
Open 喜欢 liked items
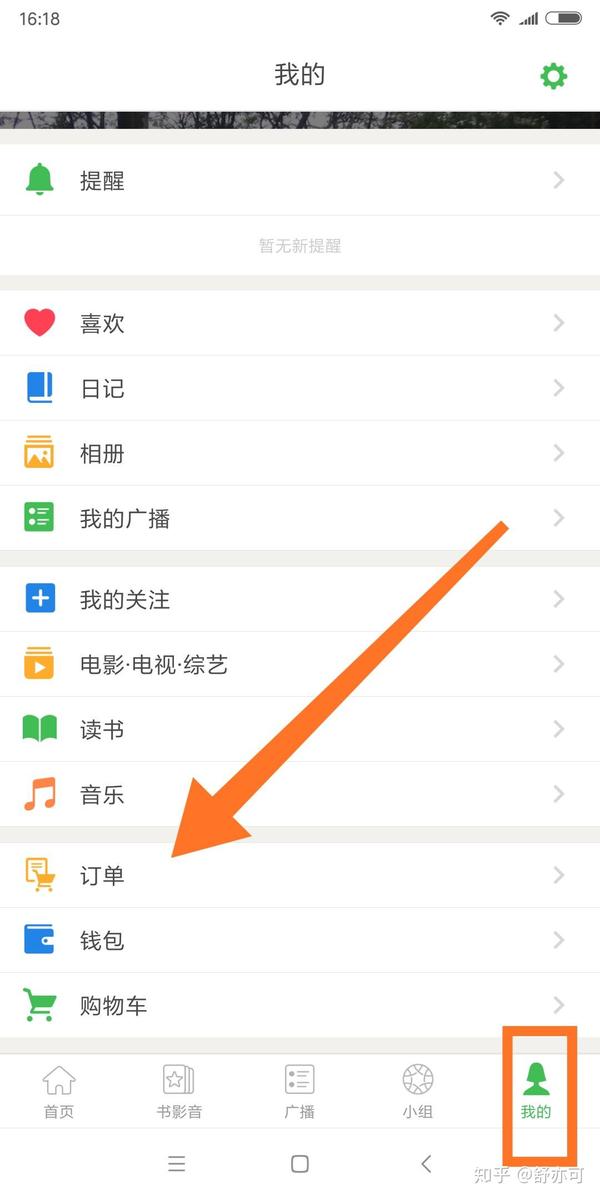coord(300,323)
